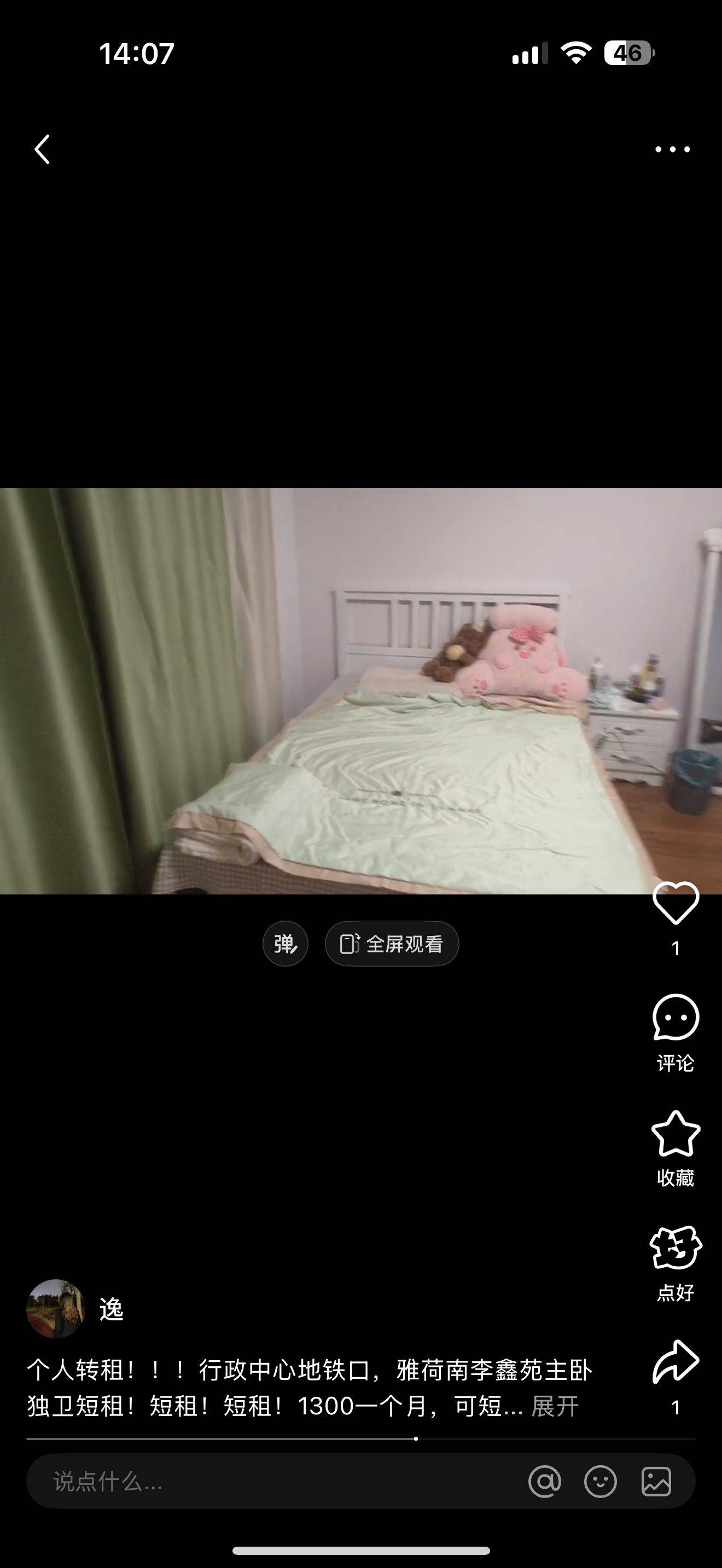The height and width of the screenshot is (1568, 722).
Task: Toggle the 弹 danmaku button
Action: pyautogui.click(x=286, y=944)
